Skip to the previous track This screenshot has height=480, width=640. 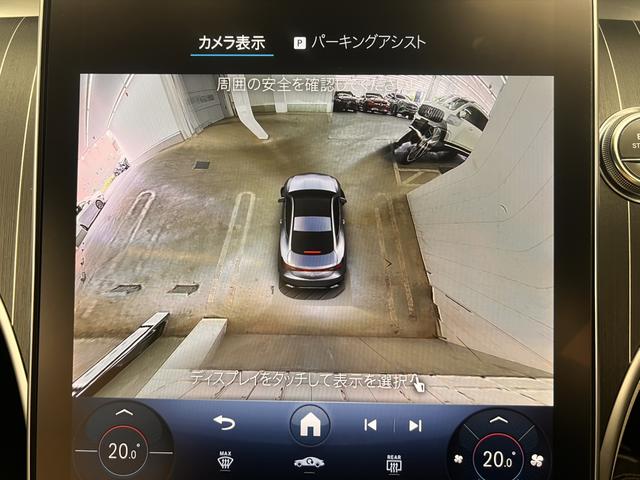(370, 425)
